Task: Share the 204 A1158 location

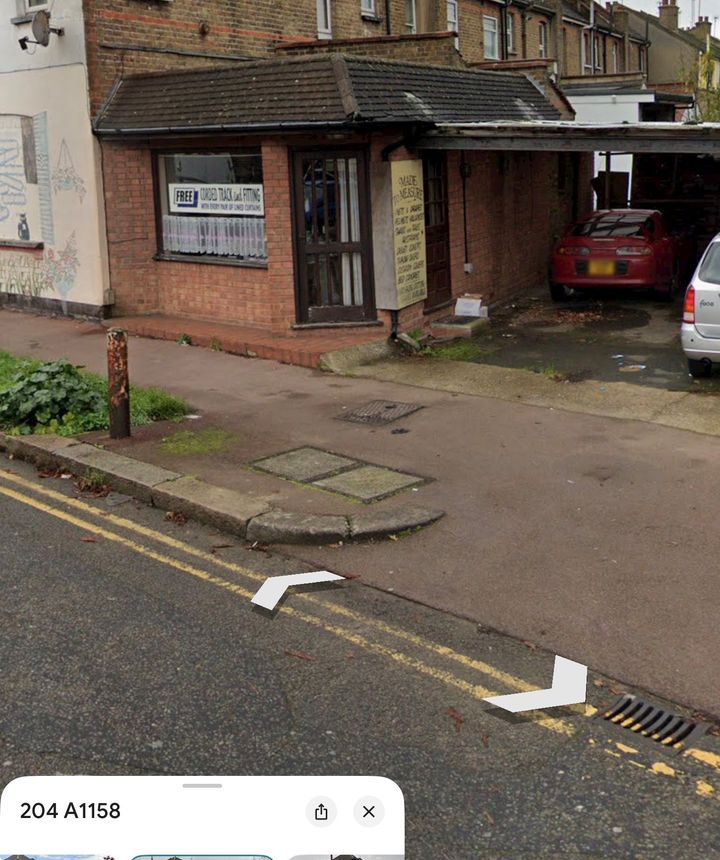Action: pos(321,811)
